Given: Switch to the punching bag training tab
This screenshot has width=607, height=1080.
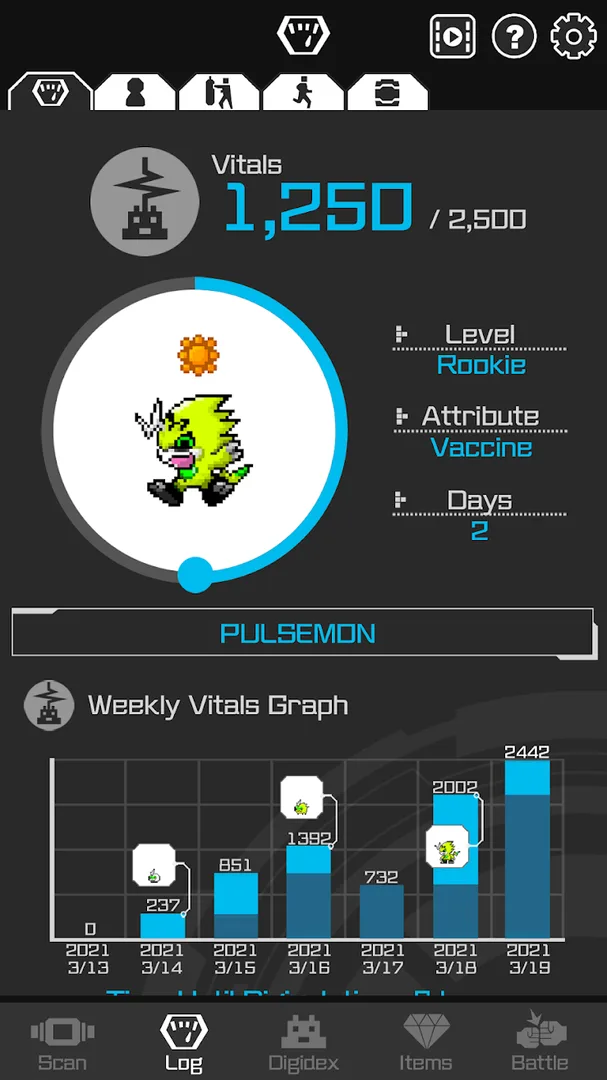Looking at the screenshot, I should (x=219, y=92).
